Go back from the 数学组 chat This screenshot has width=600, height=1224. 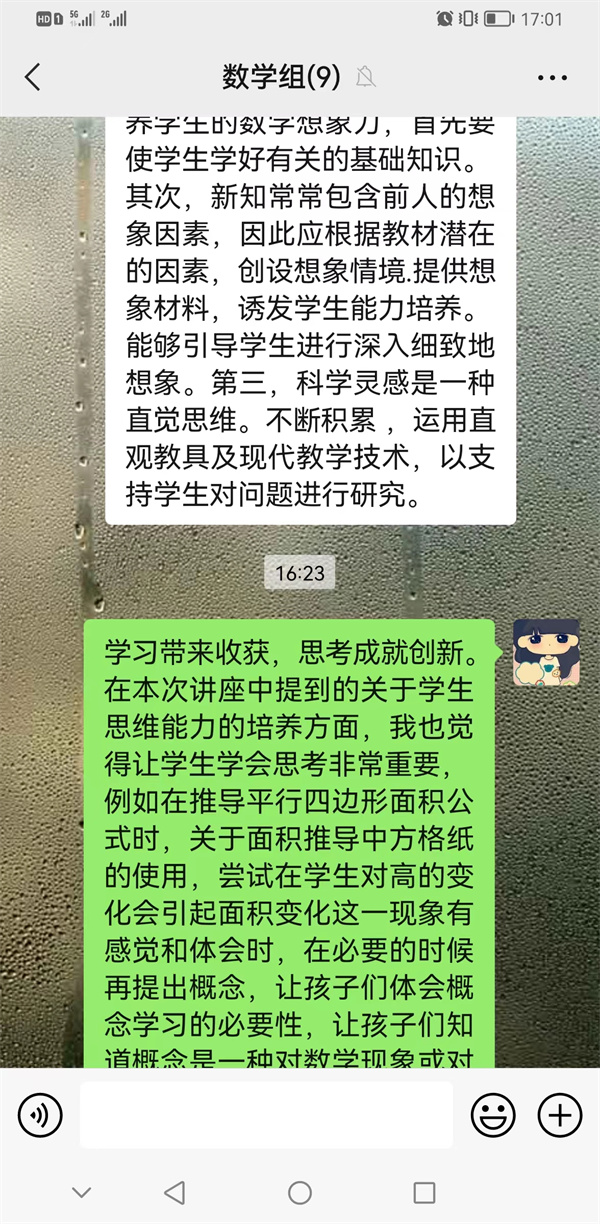[33, 77]
